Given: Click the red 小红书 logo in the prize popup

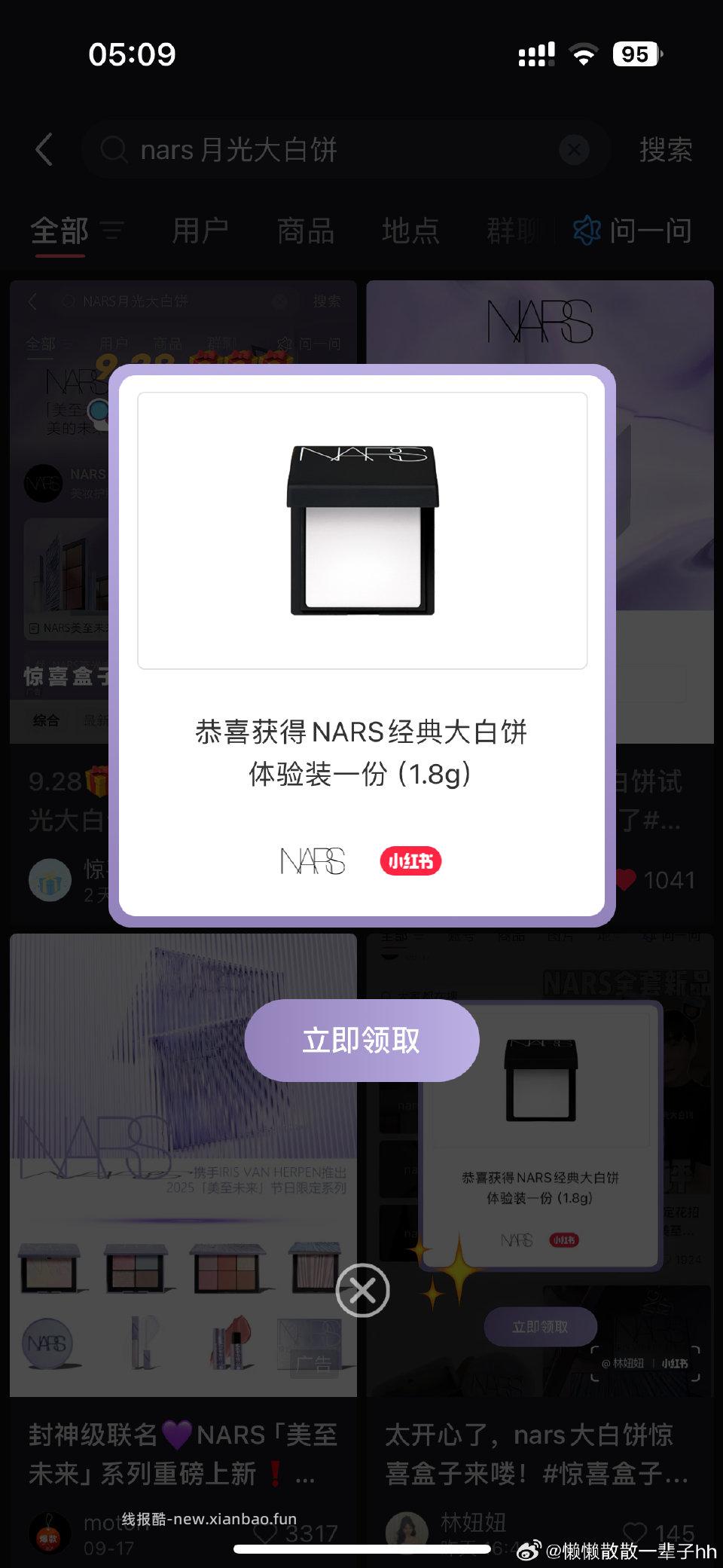Looking at the screenshot, I should pyautogui.click(x=410, y=860).
